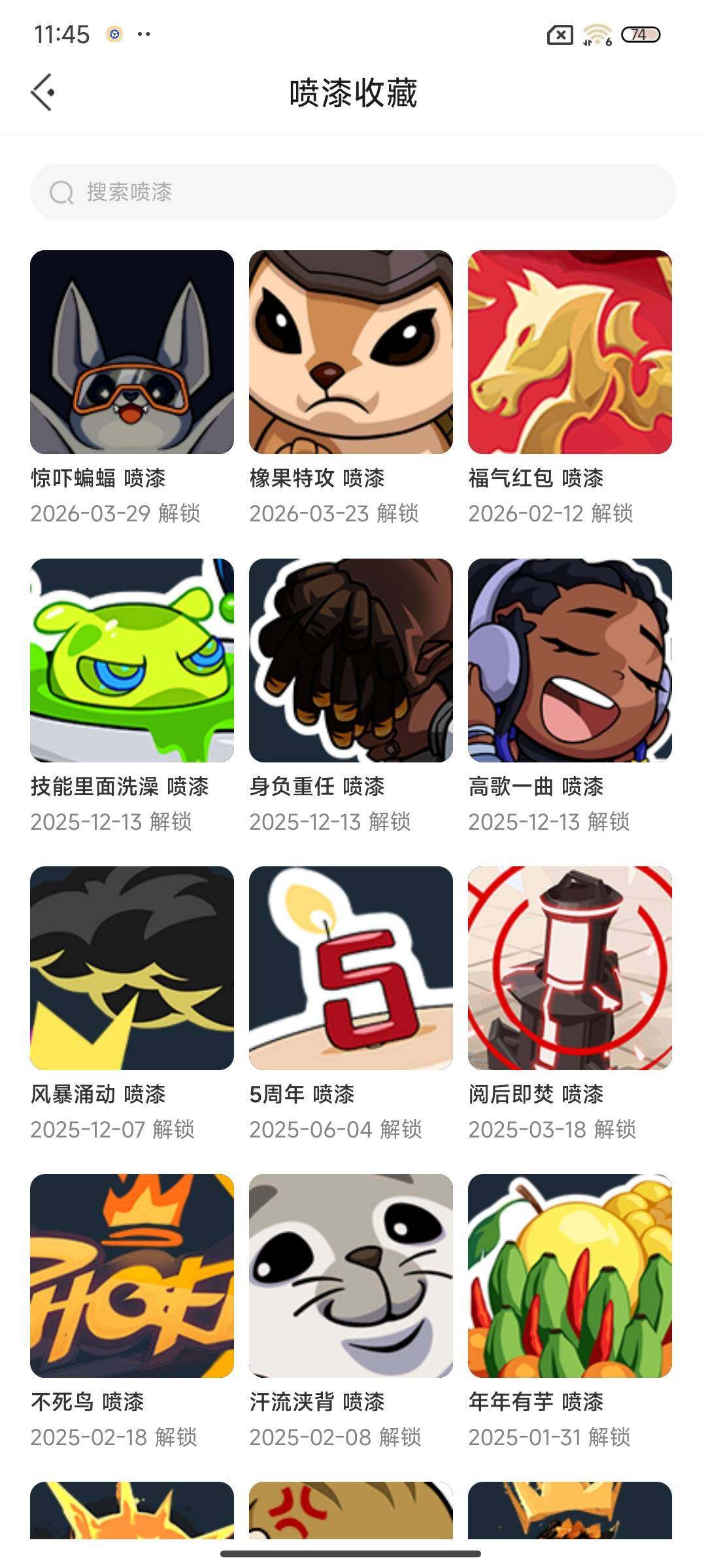Open the 年年有芋 harvest spray

570,1273
